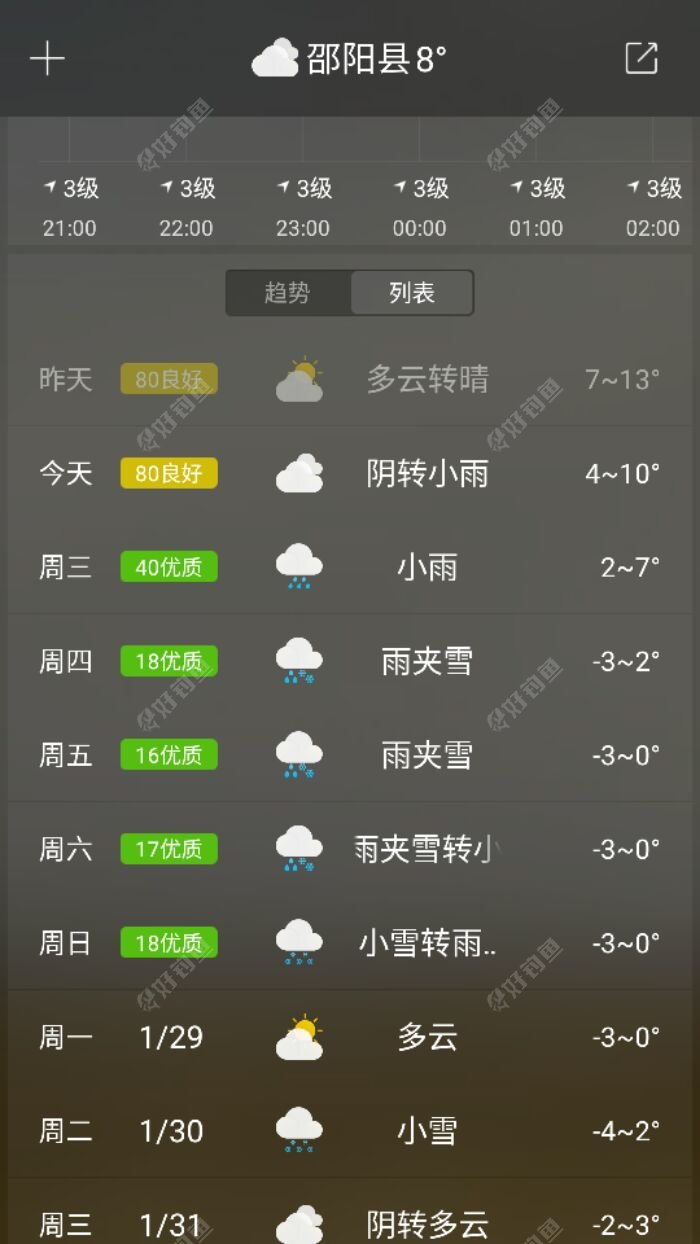The image size is (700, 1244).
Task: Open 今天 forecast row 阴转小雨
Action: tap(350, 473)
